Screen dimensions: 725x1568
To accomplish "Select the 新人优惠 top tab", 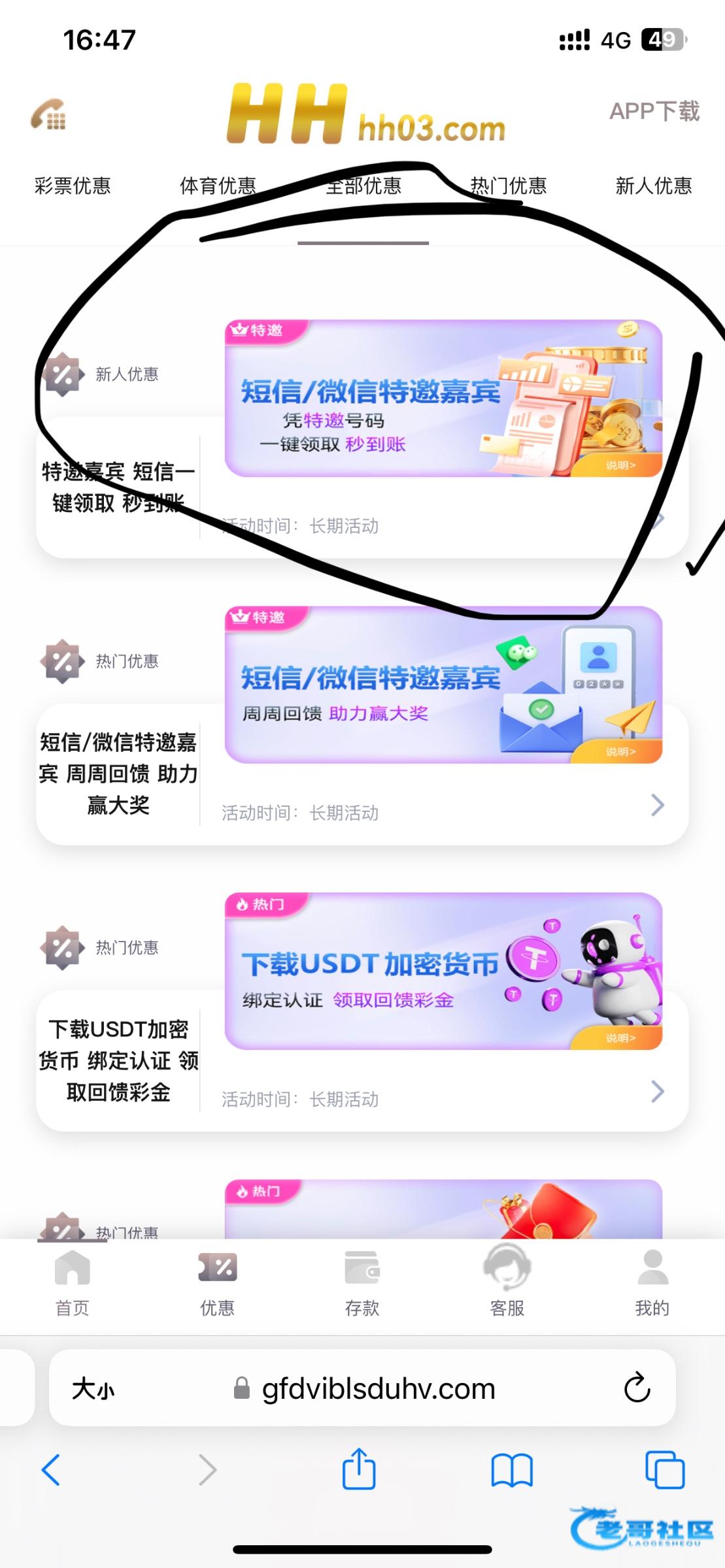I will 653,186.
